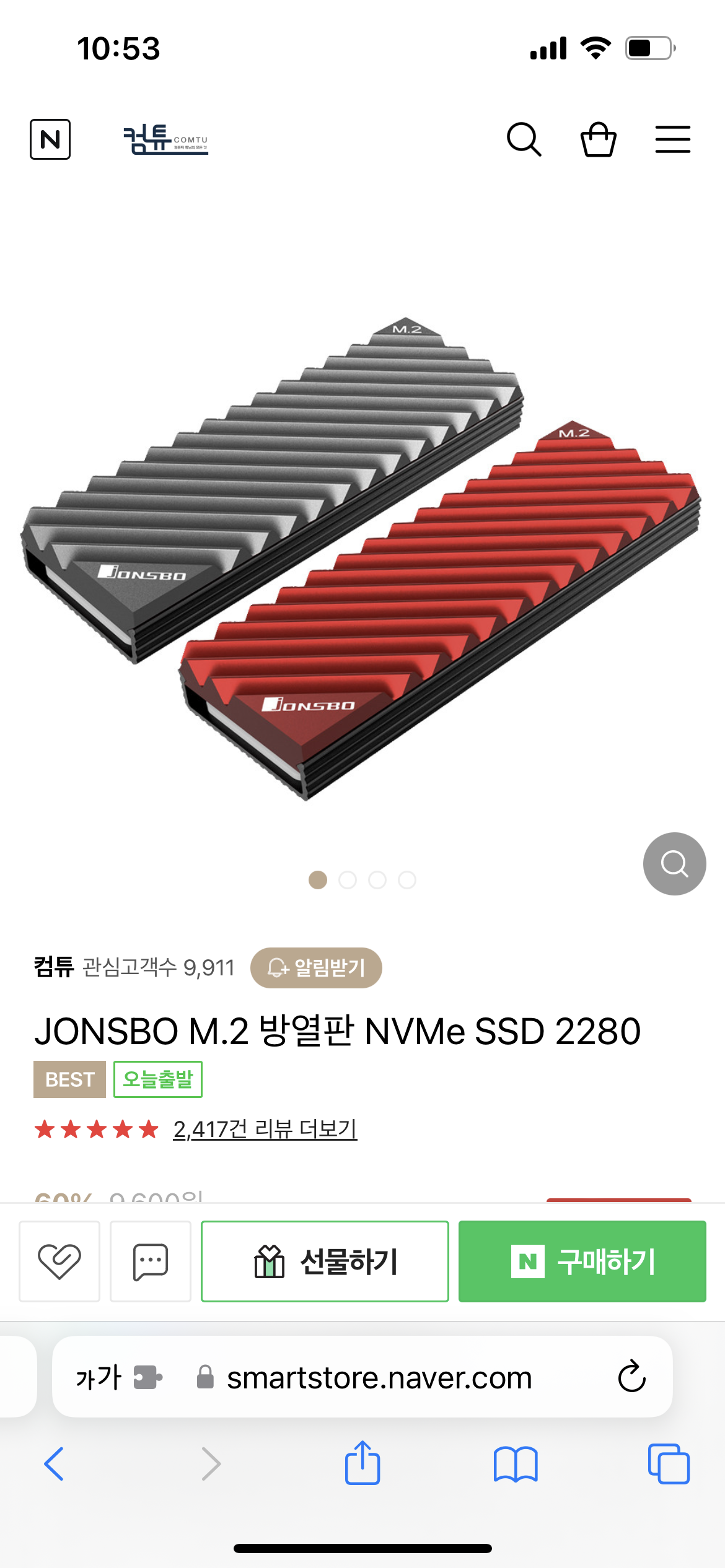725x1568 pixels.
Task: Jump to second image indicator dot
Action: (348, 880)
